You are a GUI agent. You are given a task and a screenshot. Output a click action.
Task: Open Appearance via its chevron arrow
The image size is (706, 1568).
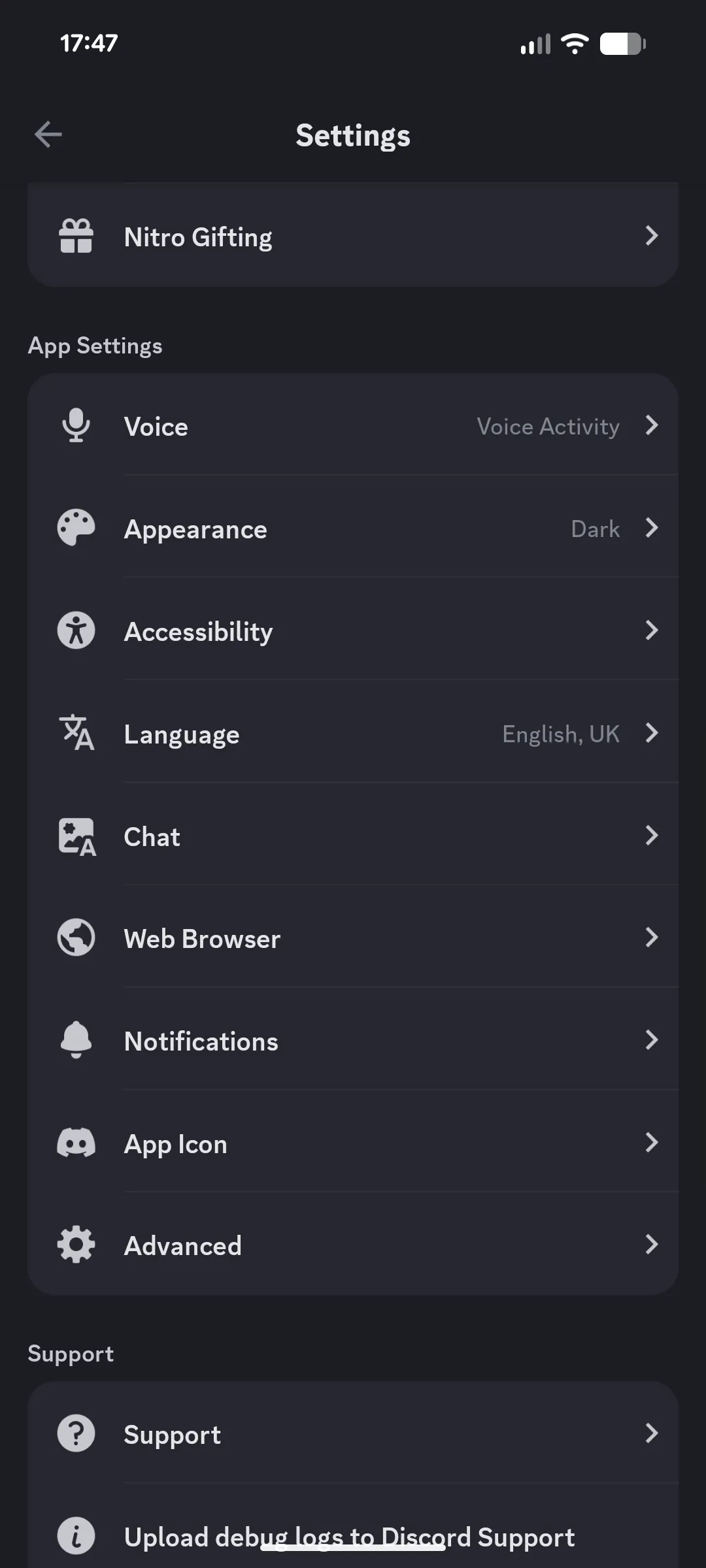tap(652, 528)
